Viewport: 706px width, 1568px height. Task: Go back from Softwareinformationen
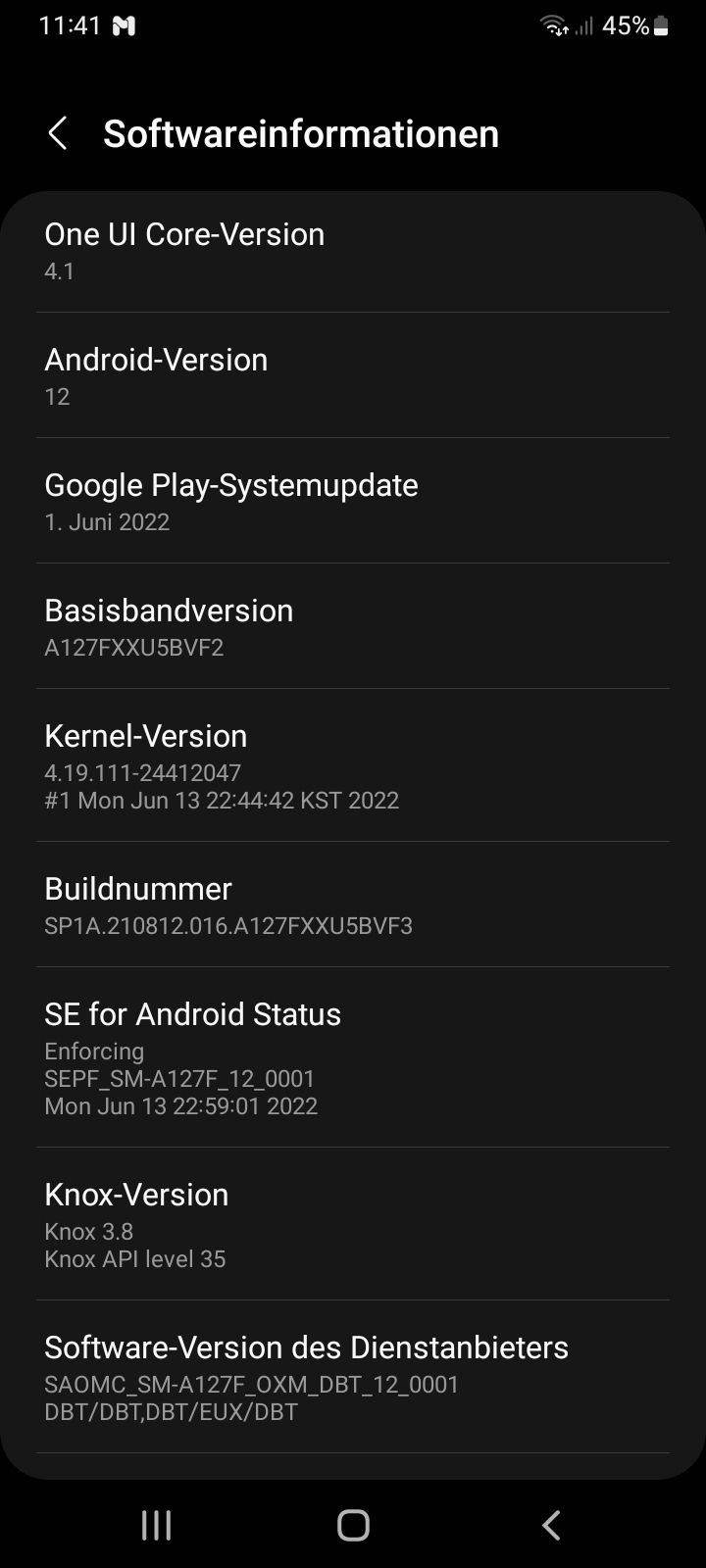(58, 133)
